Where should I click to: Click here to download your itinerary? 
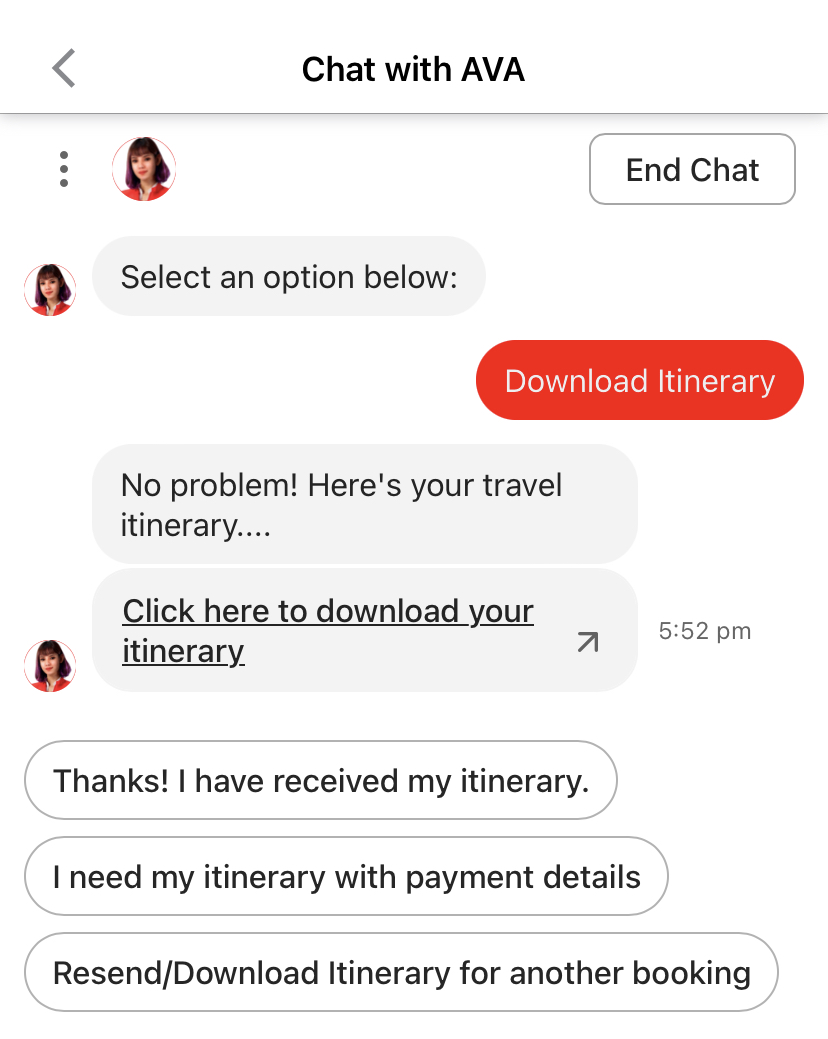[328, 630]
